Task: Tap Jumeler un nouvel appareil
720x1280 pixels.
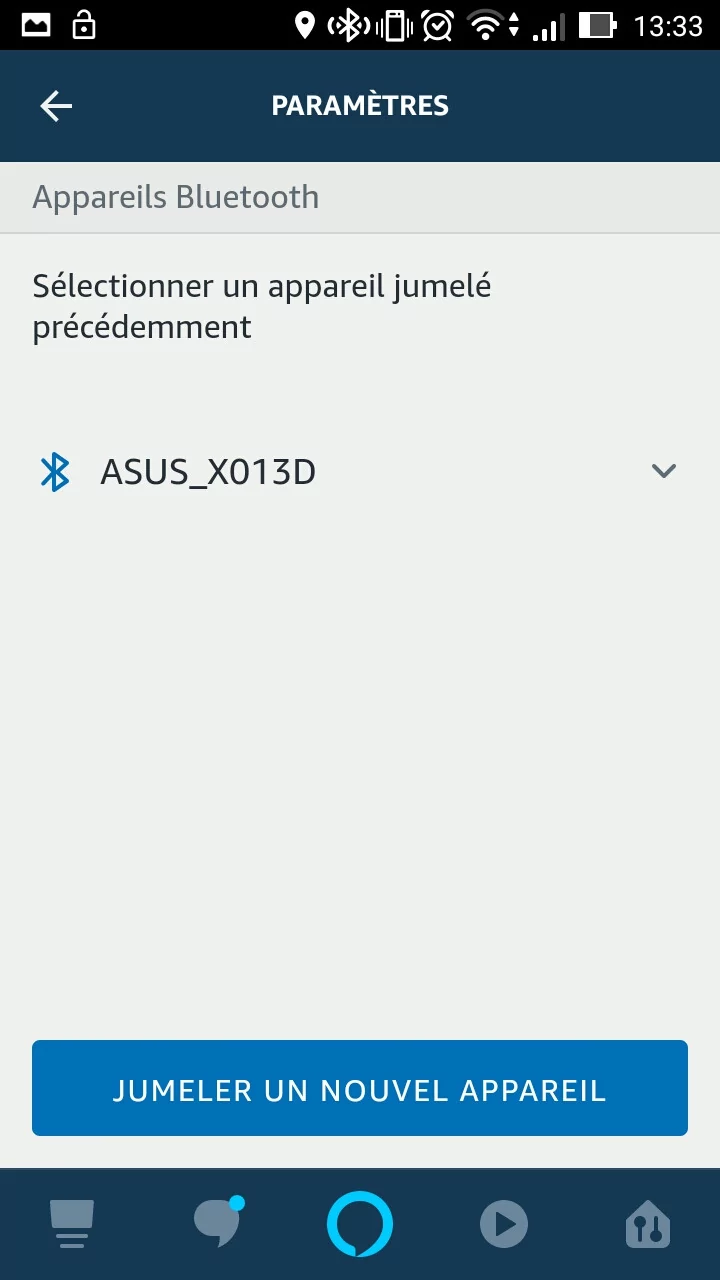Action: point(360,1088)
